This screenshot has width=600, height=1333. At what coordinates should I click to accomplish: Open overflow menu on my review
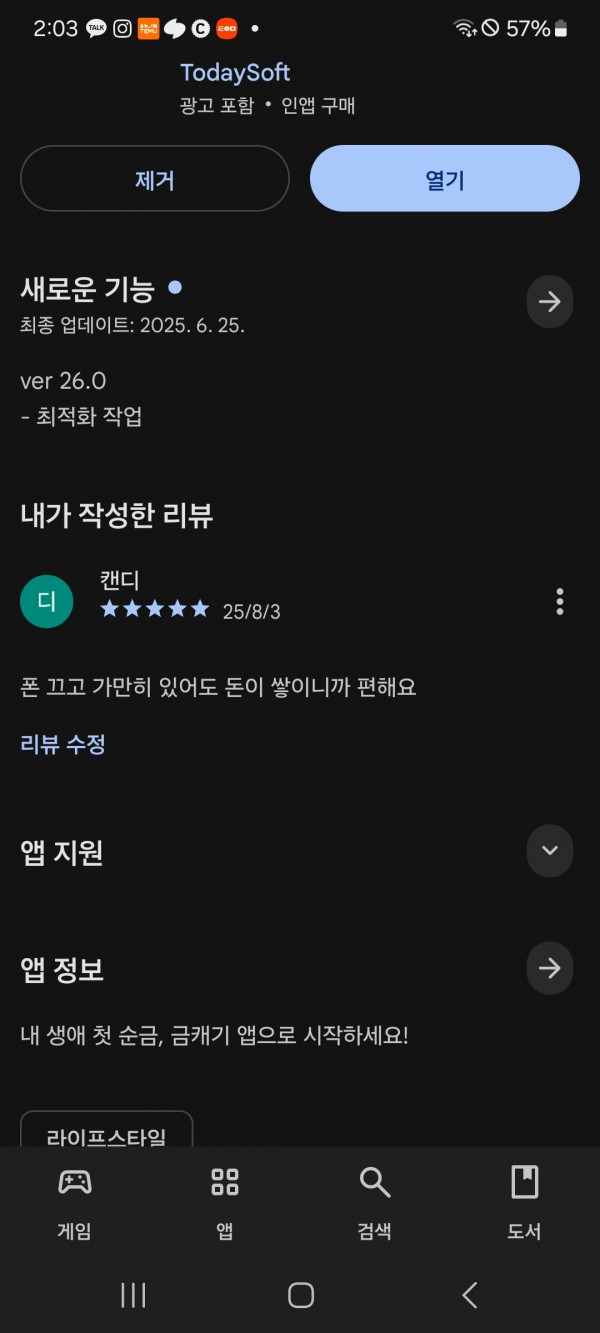coord(559,601)
